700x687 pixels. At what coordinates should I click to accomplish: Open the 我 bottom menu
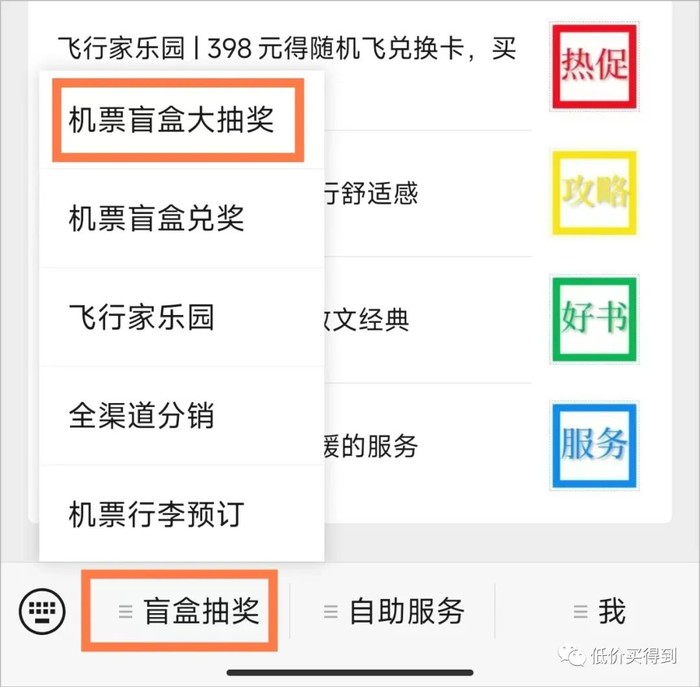click(599, 610)
